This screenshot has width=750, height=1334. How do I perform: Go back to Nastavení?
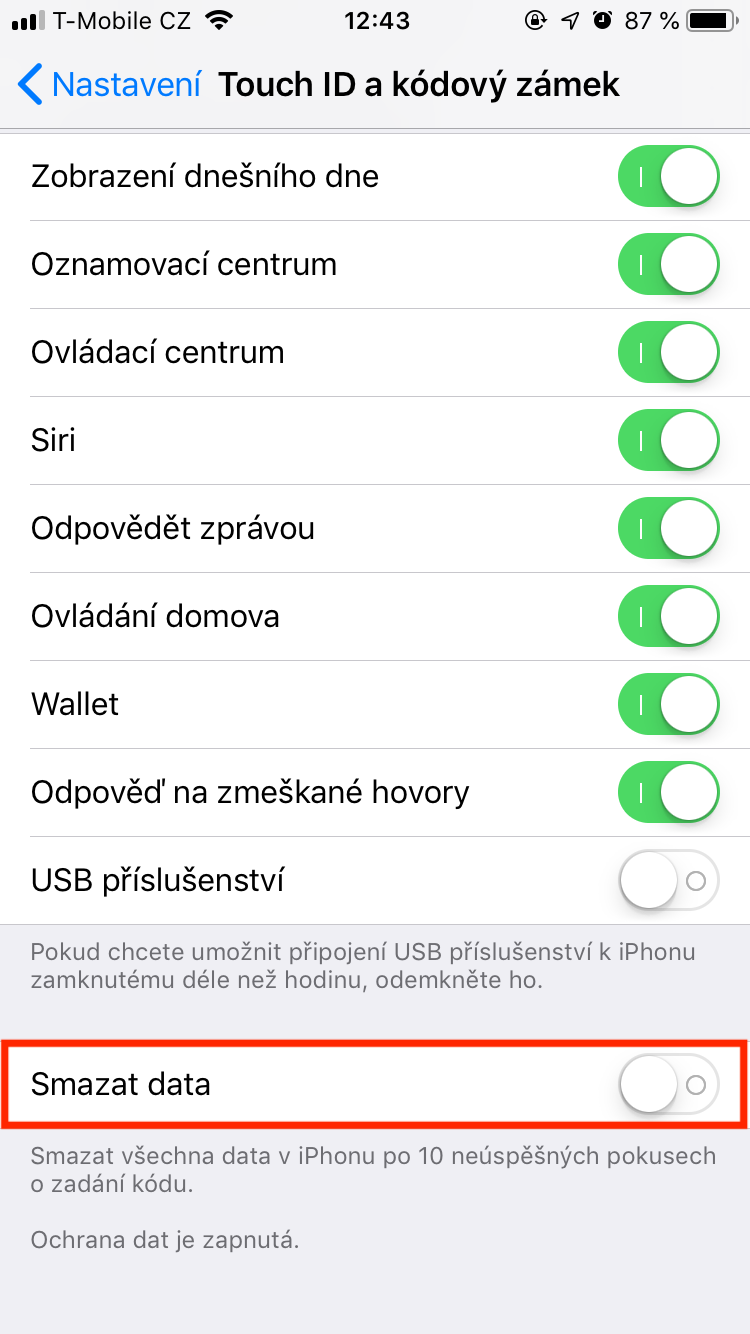pos(110,85)
